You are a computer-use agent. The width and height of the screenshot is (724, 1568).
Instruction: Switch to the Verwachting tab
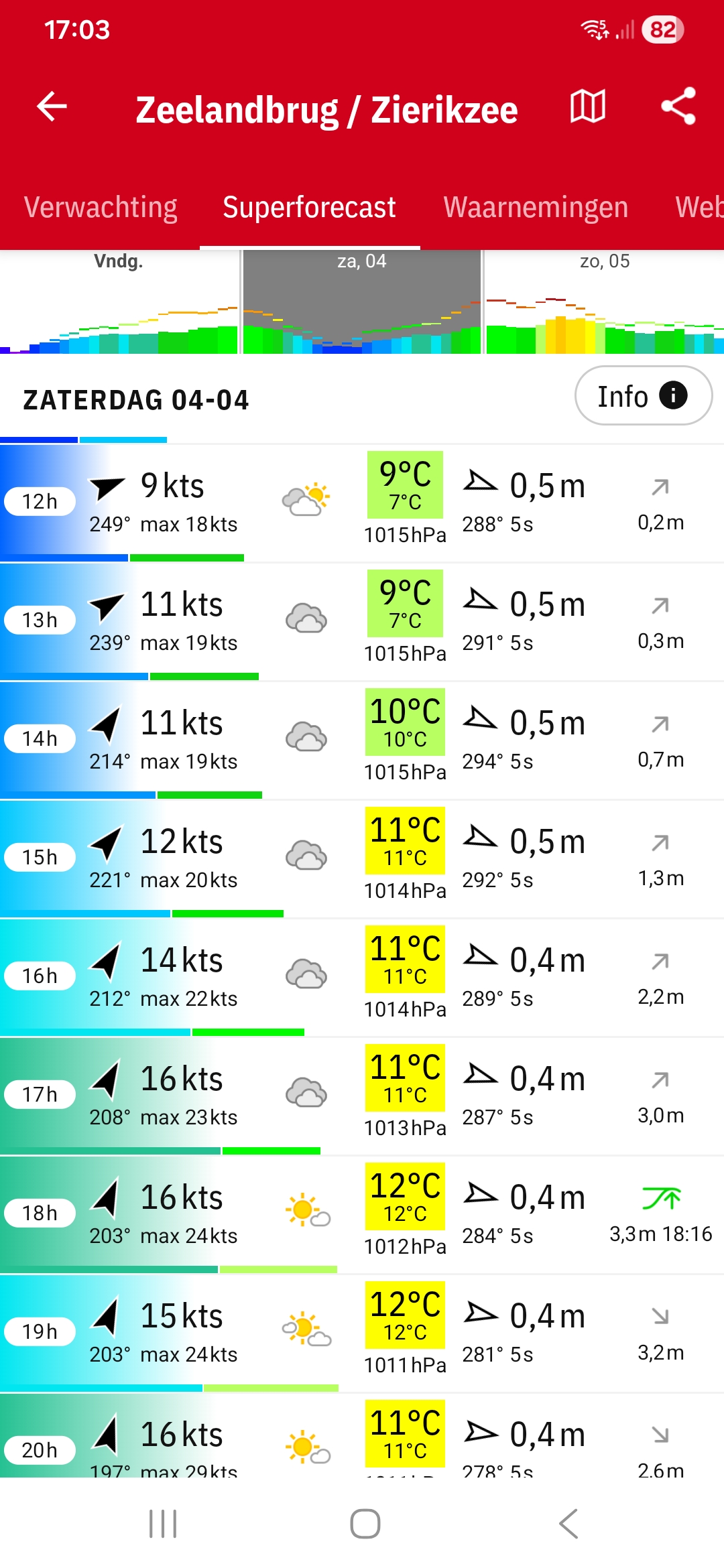coord(101,208)
